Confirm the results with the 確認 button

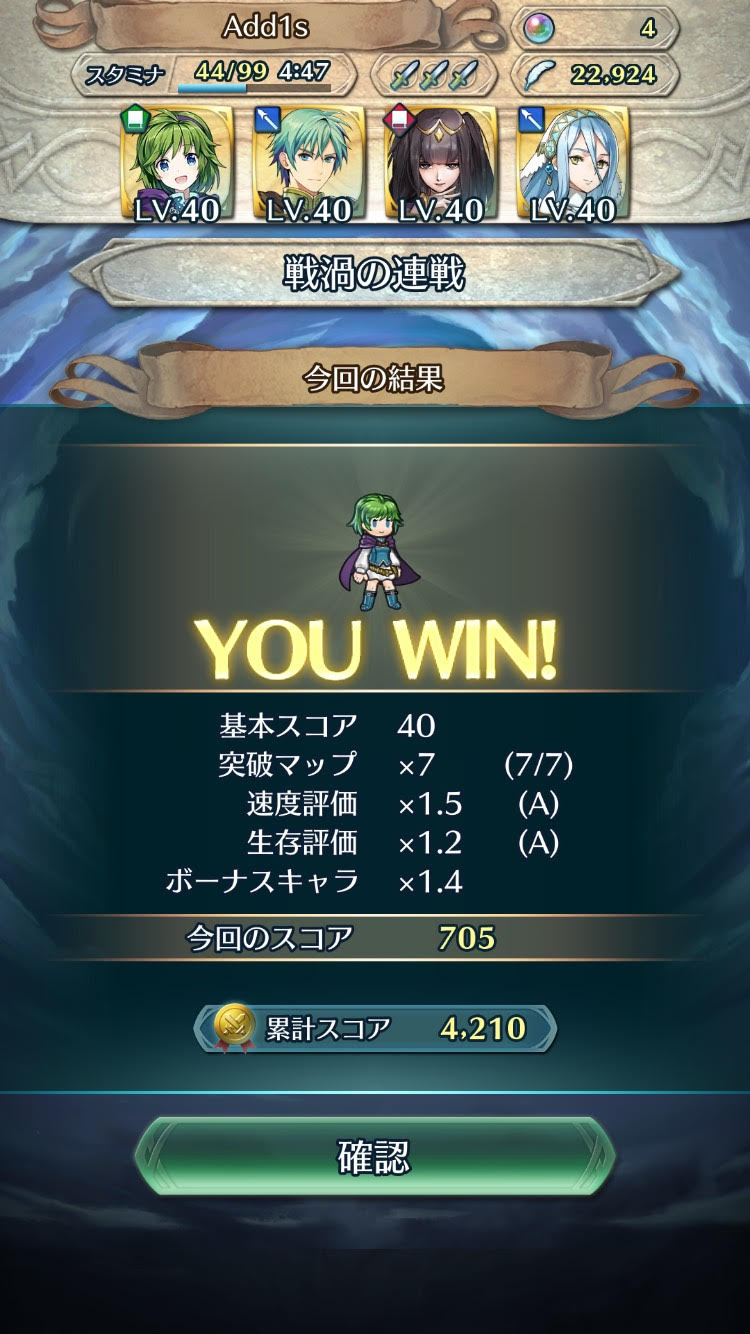(x=374, y=1157)
